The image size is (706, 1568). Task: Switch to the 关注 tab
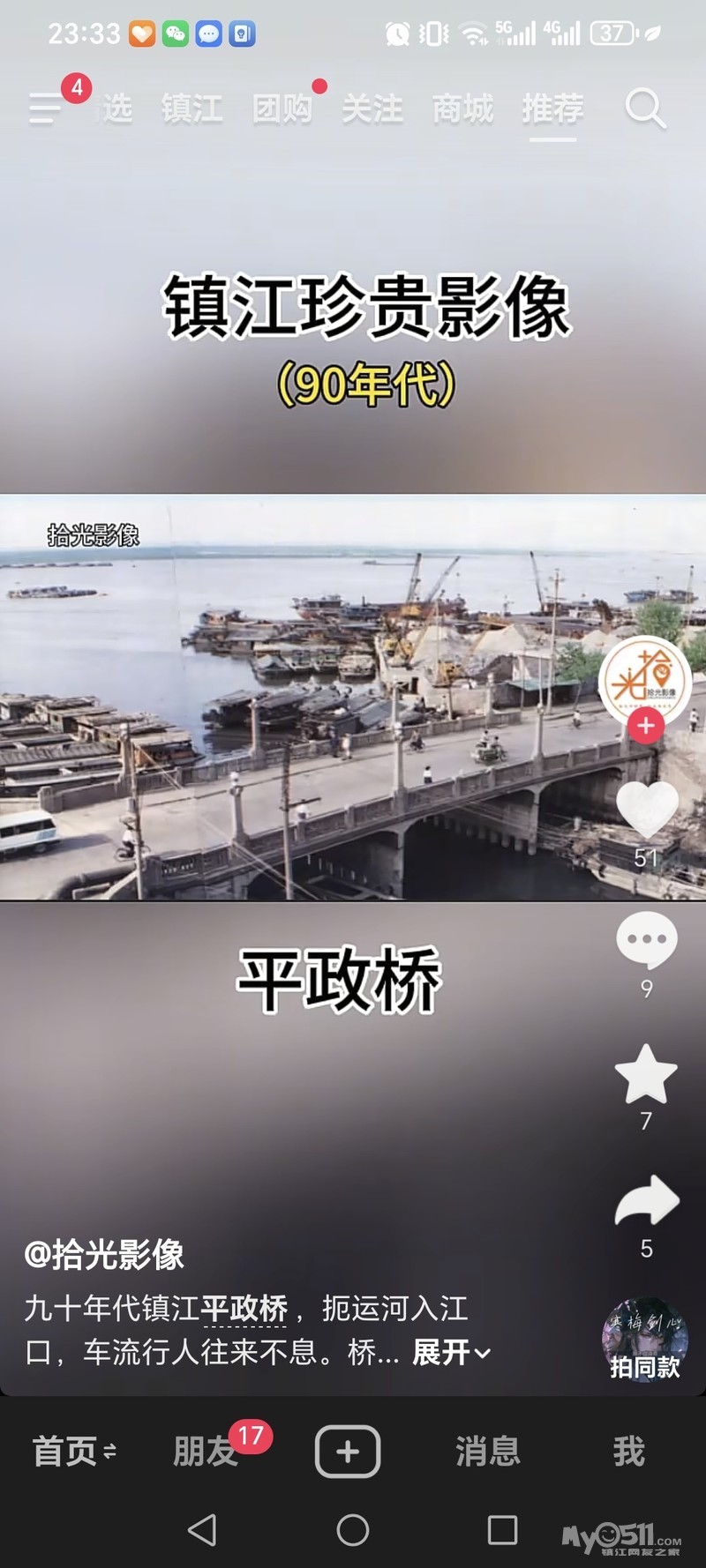pyautogui.click(x=372, y=108)
